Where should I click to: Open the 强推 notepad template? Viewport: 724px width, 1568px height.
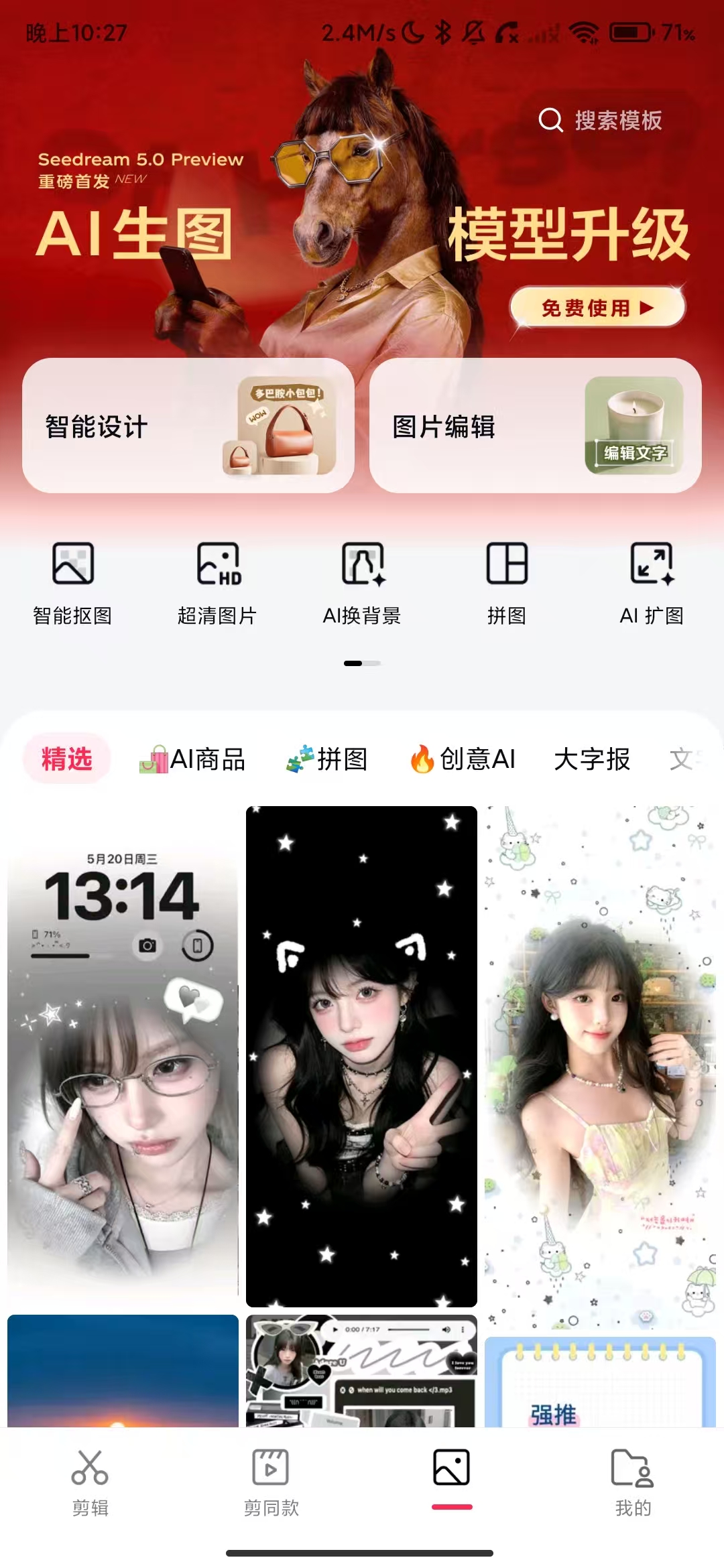coord(600,1382)
